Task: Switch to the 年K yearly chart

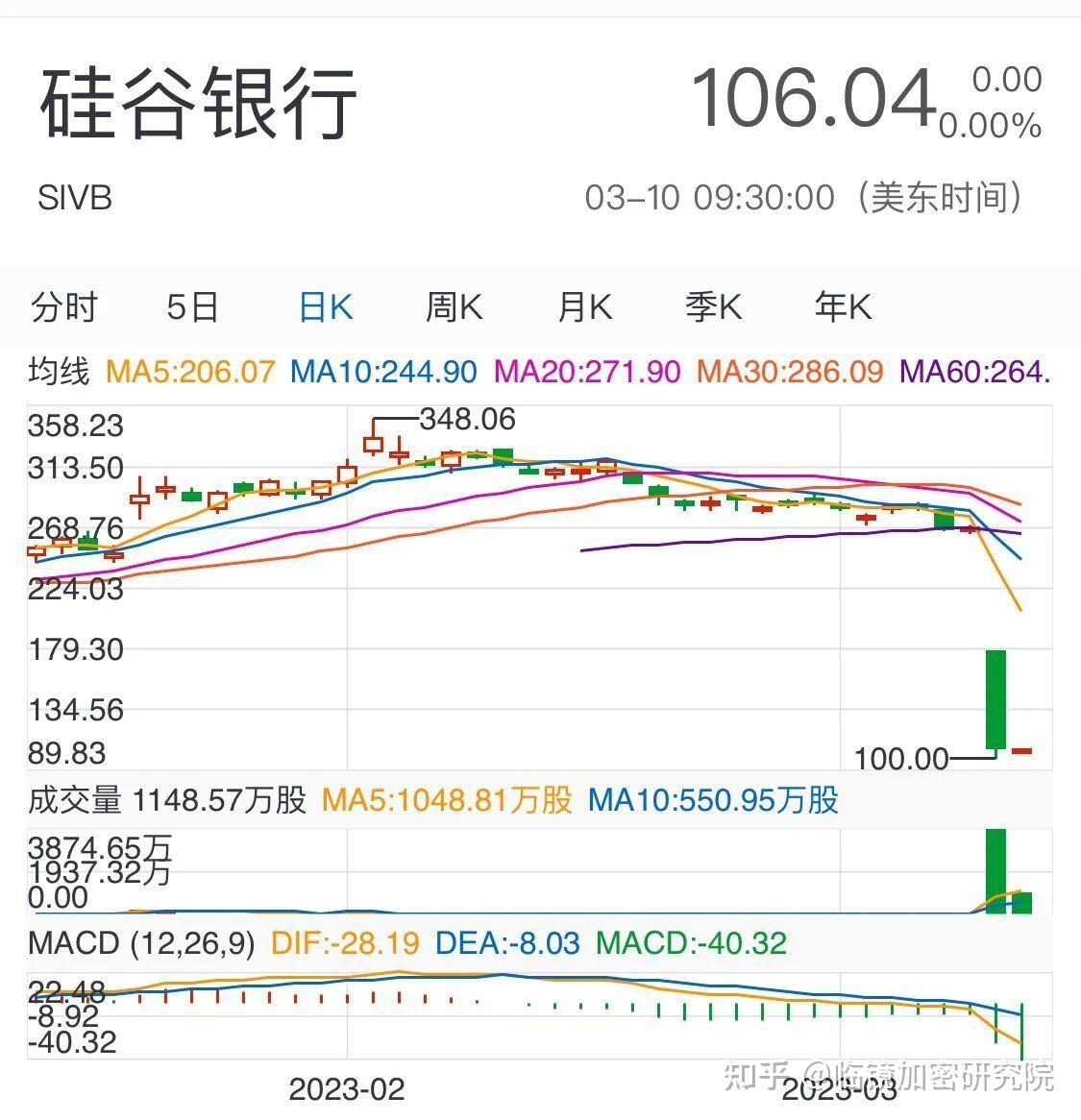Action: pyautogui.click(x=842, y=307)
